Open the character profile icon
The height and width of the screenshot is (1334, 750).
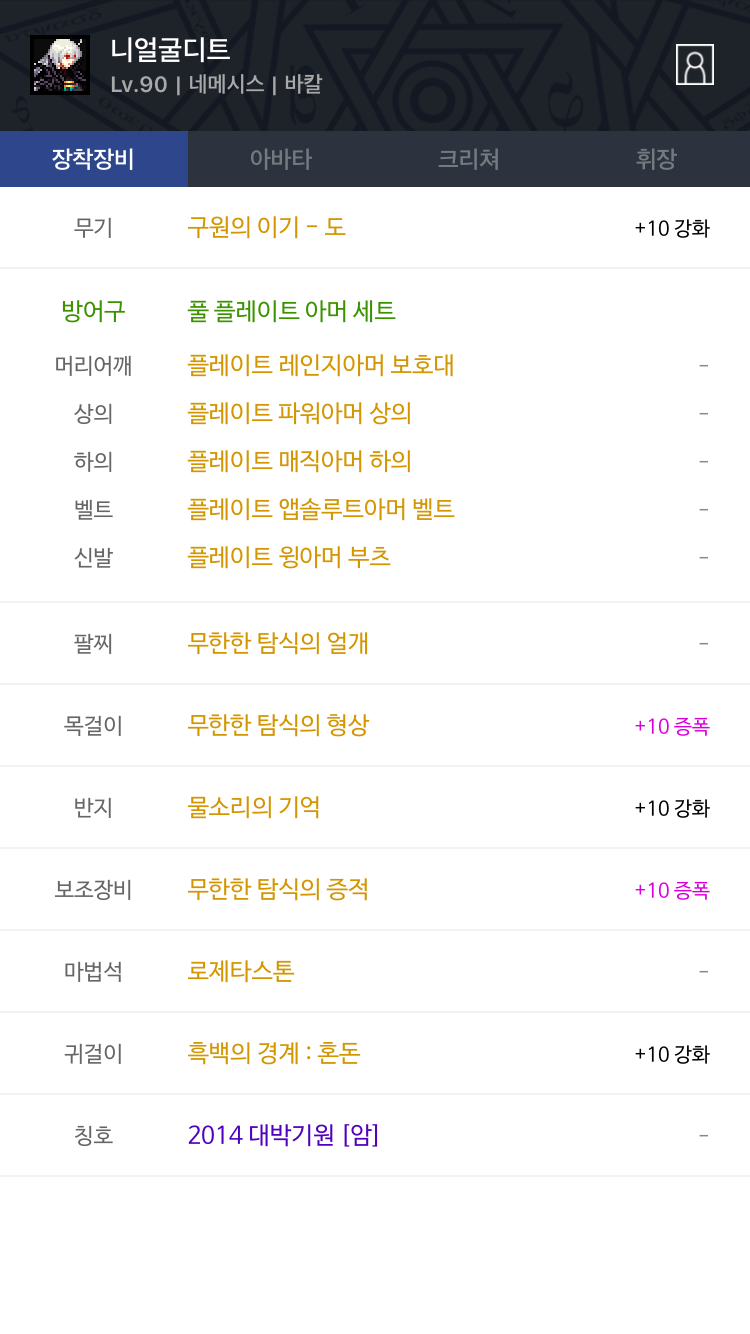[x=695, y=65]
